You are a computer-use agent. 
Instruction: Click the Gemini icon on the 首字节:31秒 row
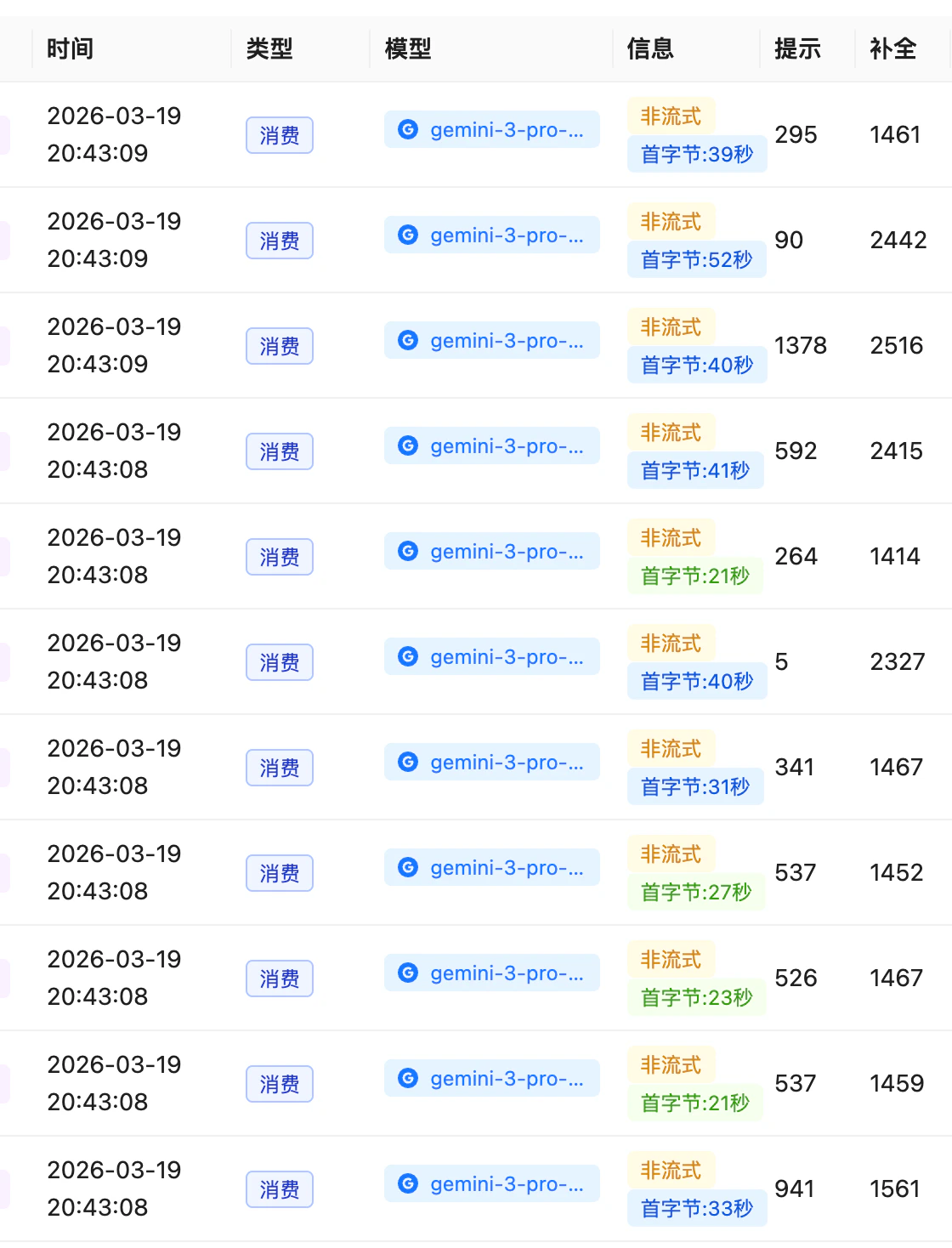click(x=408, y=762)
